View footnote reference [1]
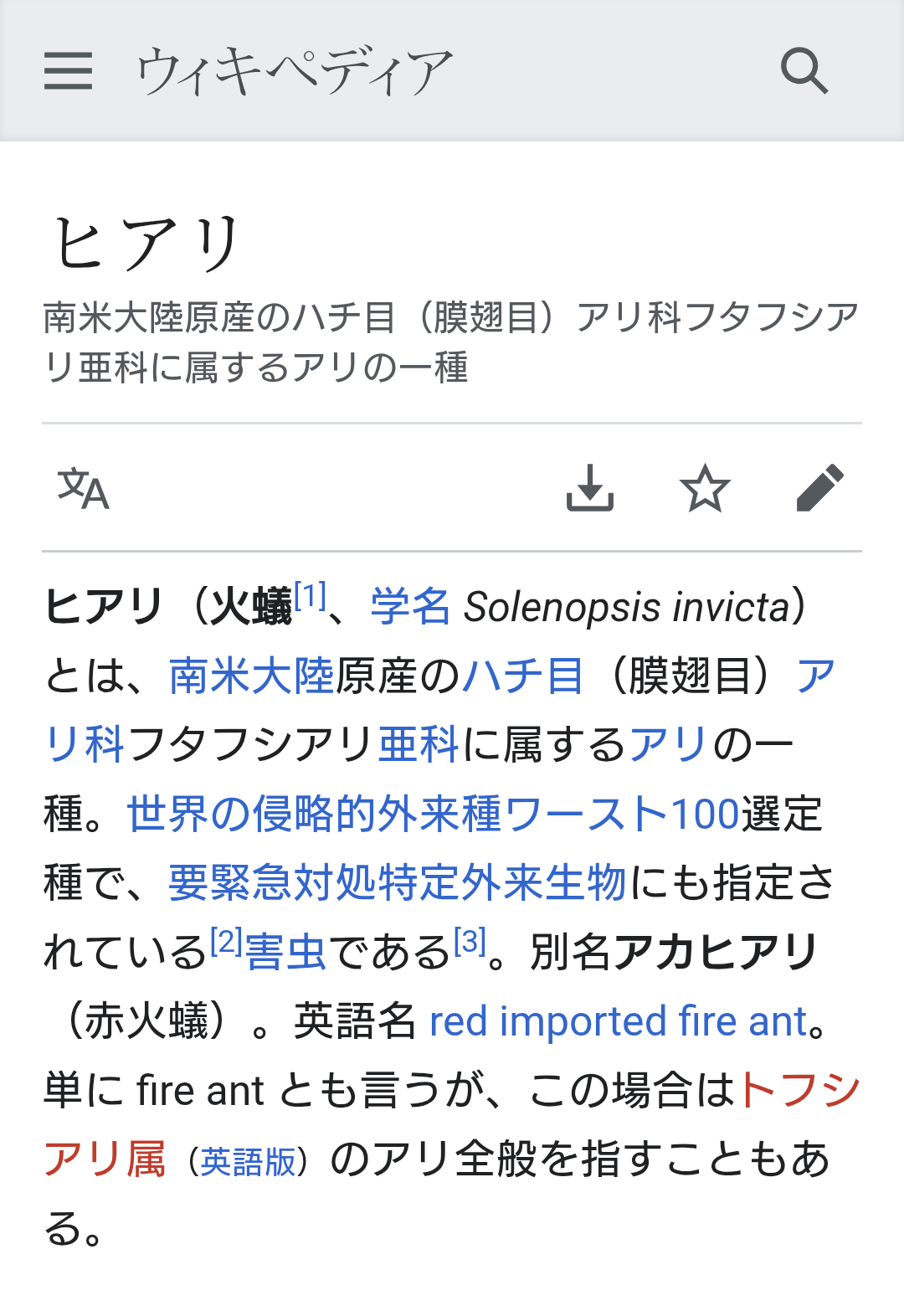Image resolution: width=904 pixels, height=1316 pixels. point(310,596)
